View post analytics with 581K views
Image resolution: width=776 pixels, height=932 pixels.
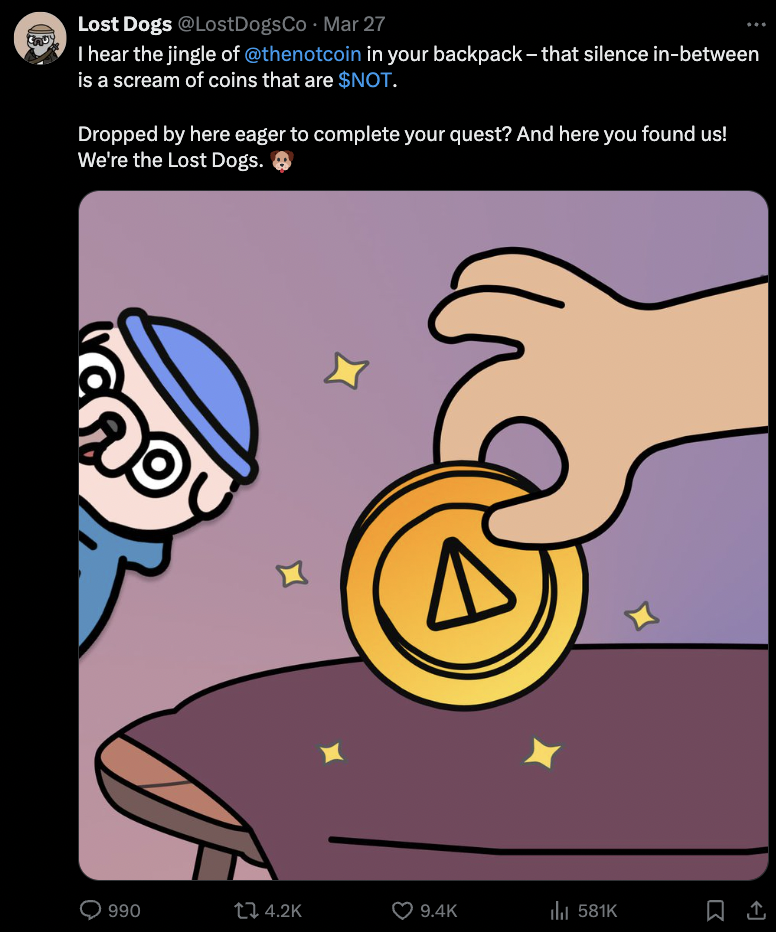click(x=561, y=910)
